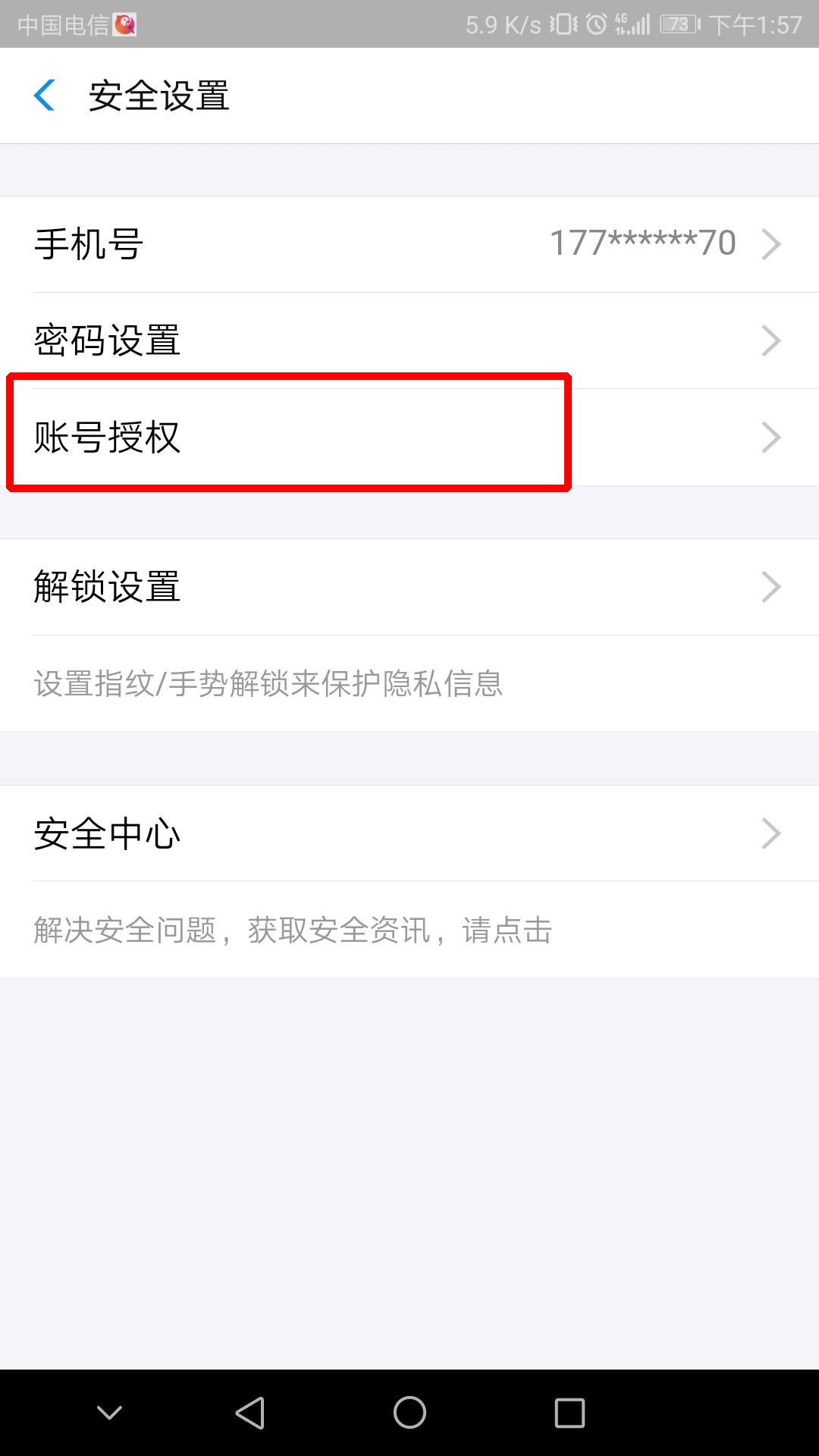Open the recent apps overview
This screenshot has width=819, height=1456.
click(x=570, y=1413)
